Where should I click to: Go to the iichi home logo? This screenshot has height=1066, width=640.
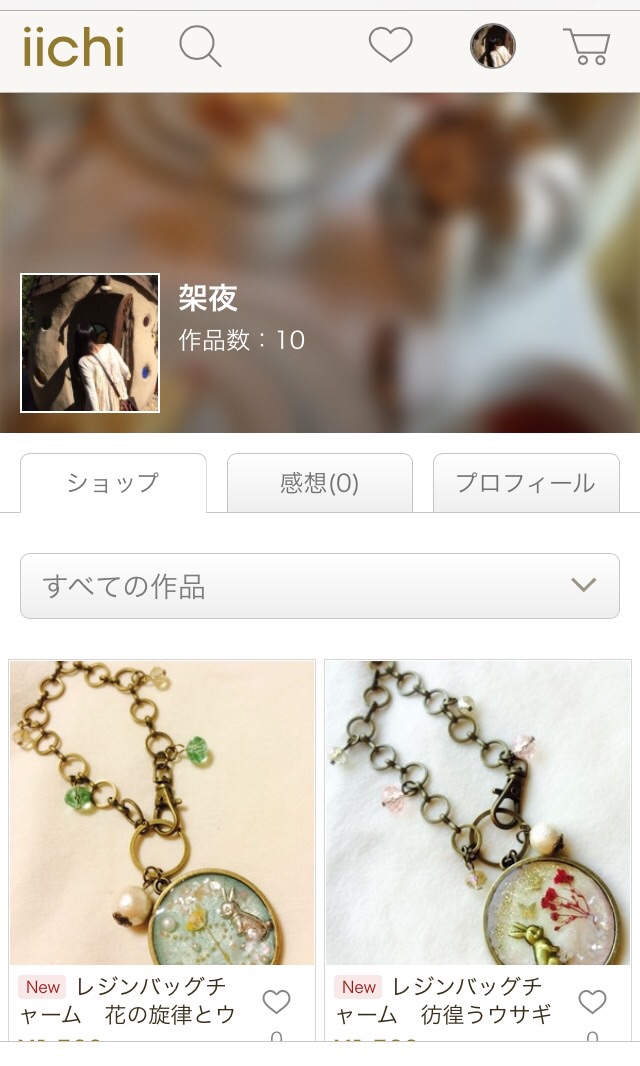click(x=73, y=47)
